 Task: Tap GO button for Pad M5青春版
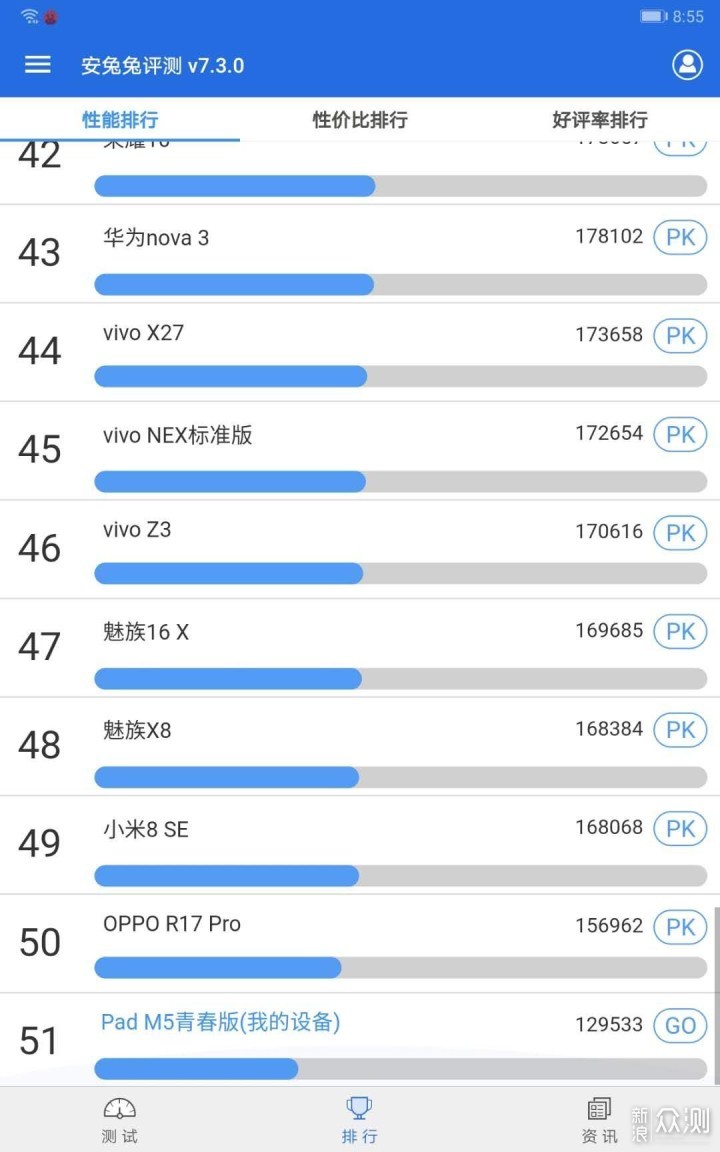(680, 1025)
